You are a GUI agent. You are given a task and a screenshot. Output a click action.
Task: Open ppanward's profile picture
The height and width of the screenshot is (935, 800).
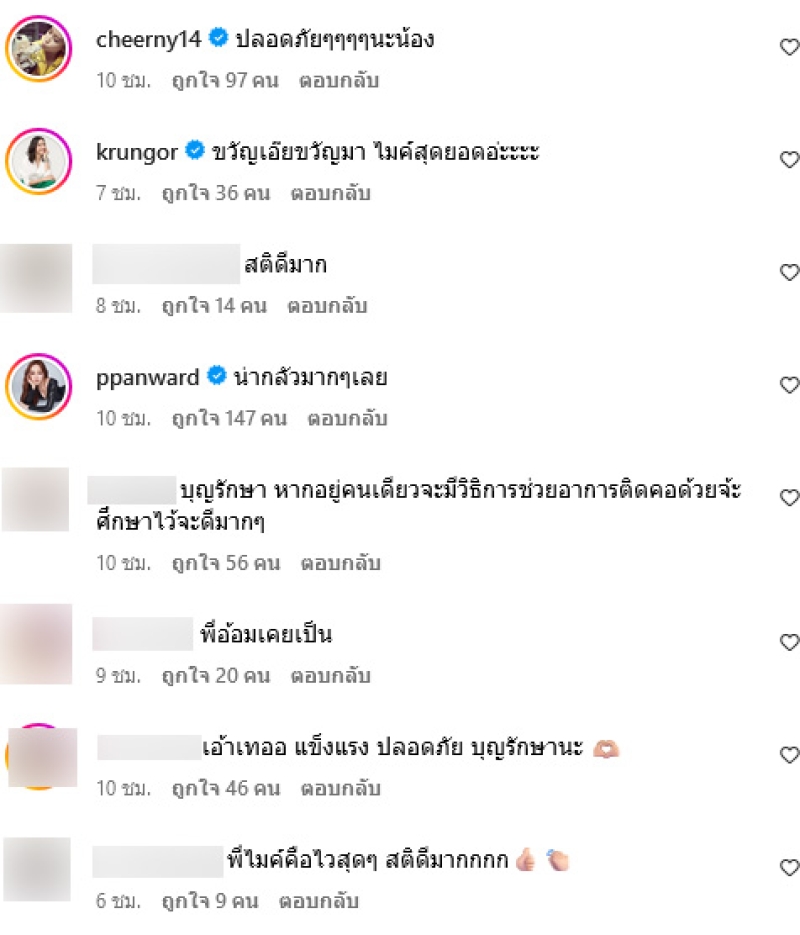38,385
